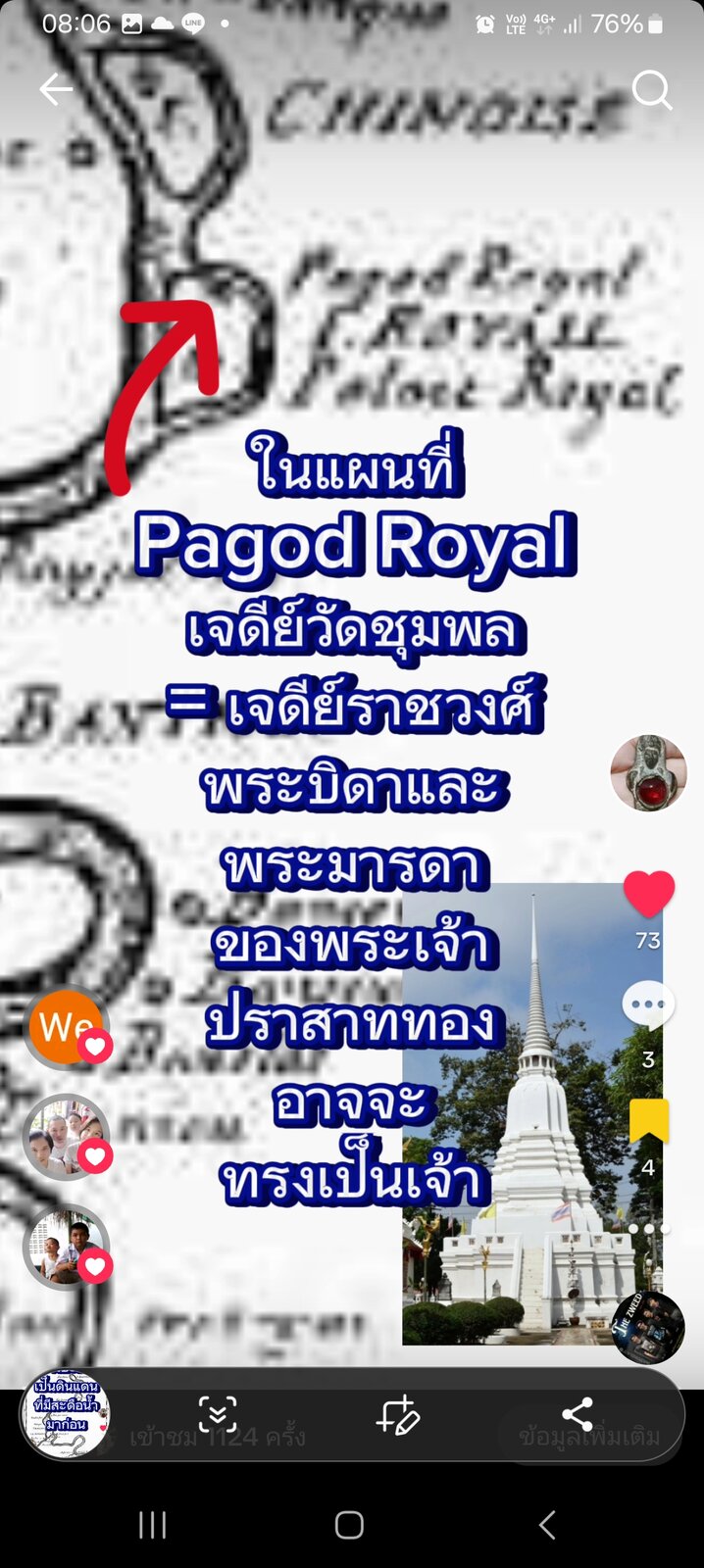Open the captured screenshot thumbnail preview
The width and height of the screenshot is (704, 1568).
pyautogui.click(x=66, y=1414)
